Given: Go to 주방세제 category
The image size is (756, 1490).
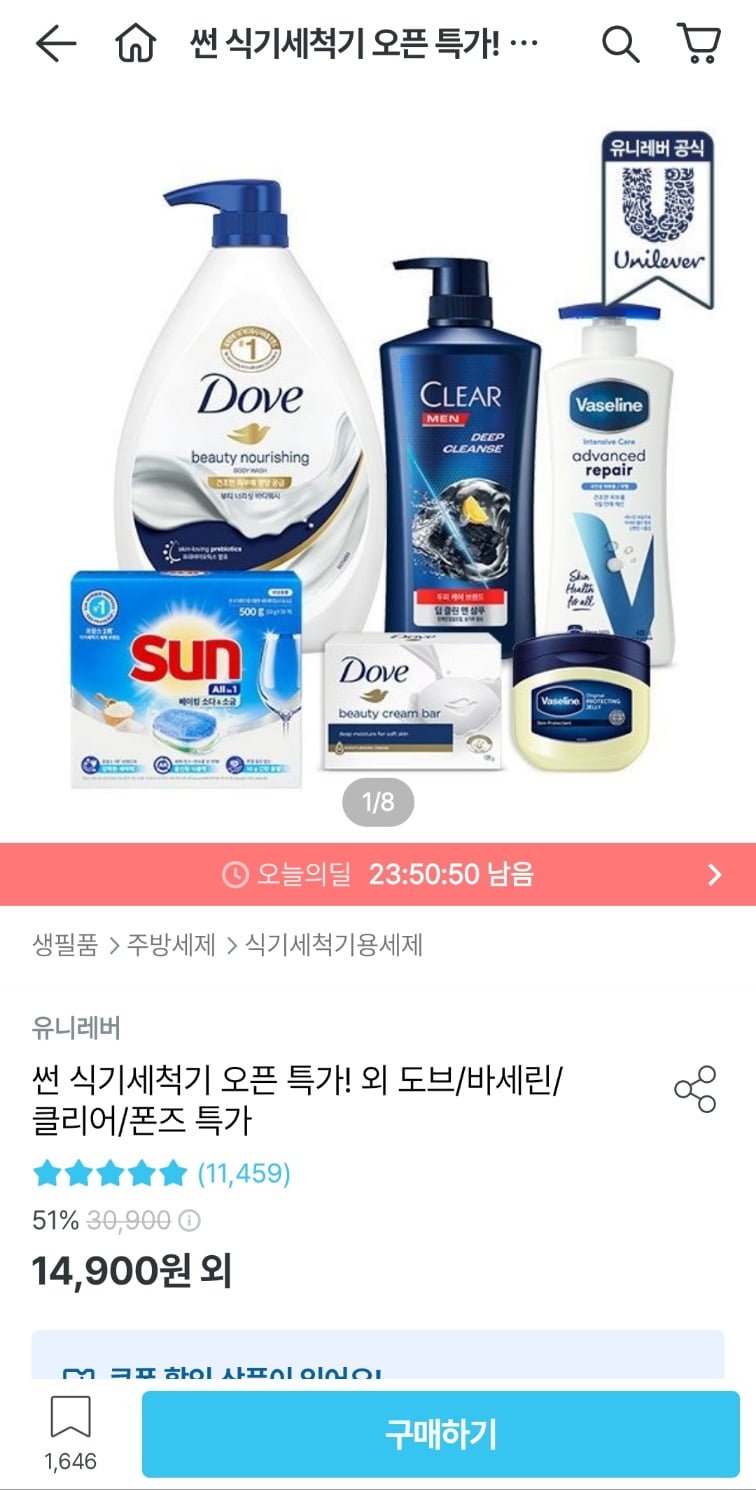Looking at the screenshot, I should (171, 945).
